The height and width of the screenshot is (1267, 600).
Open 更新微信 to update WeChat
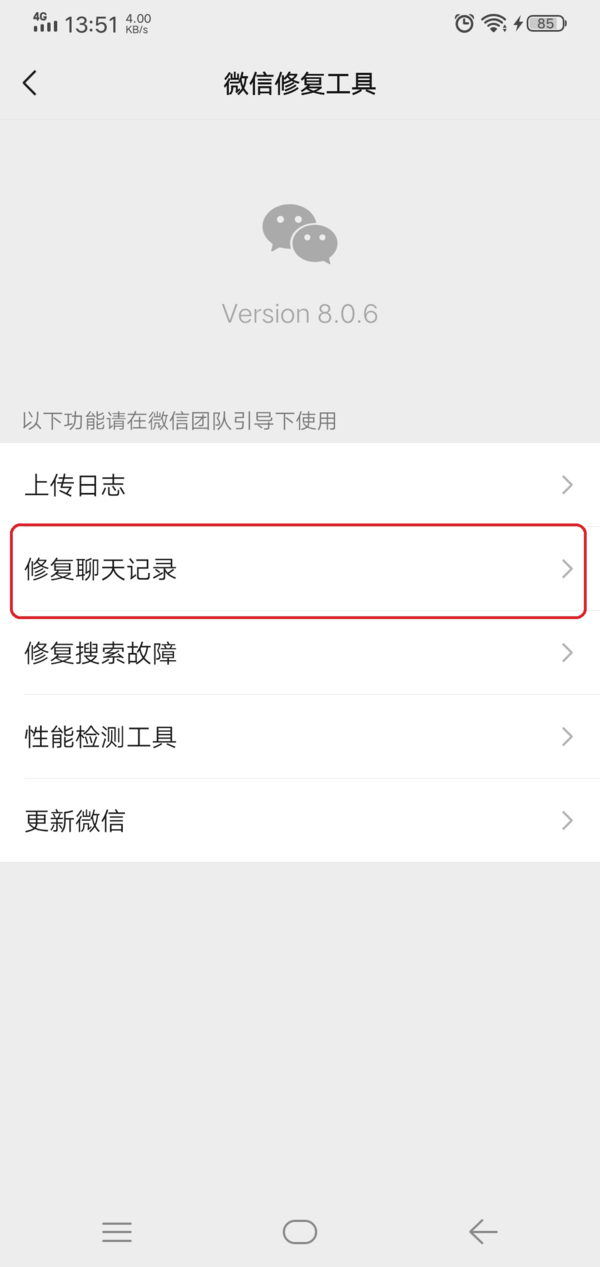(300, 821)
